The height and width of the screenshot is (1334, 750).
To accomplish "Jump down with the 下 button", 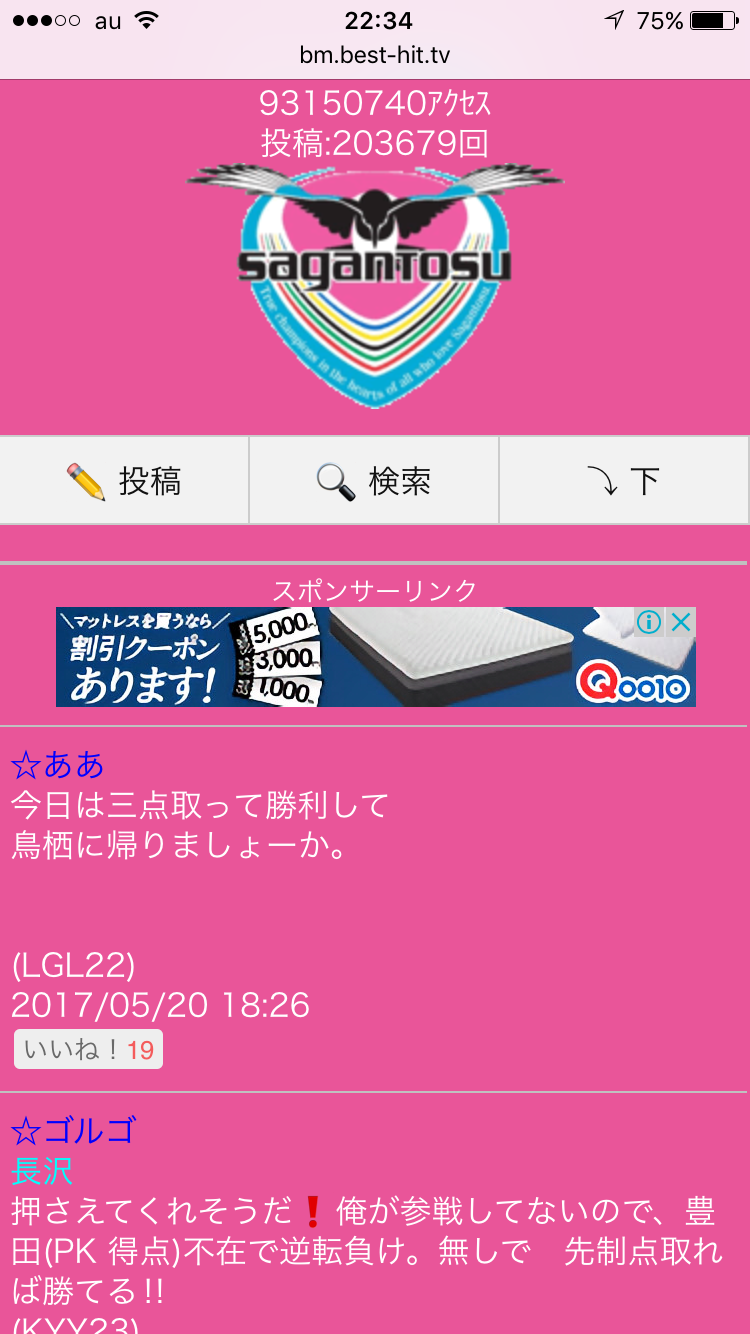I will tap(624, 481).
